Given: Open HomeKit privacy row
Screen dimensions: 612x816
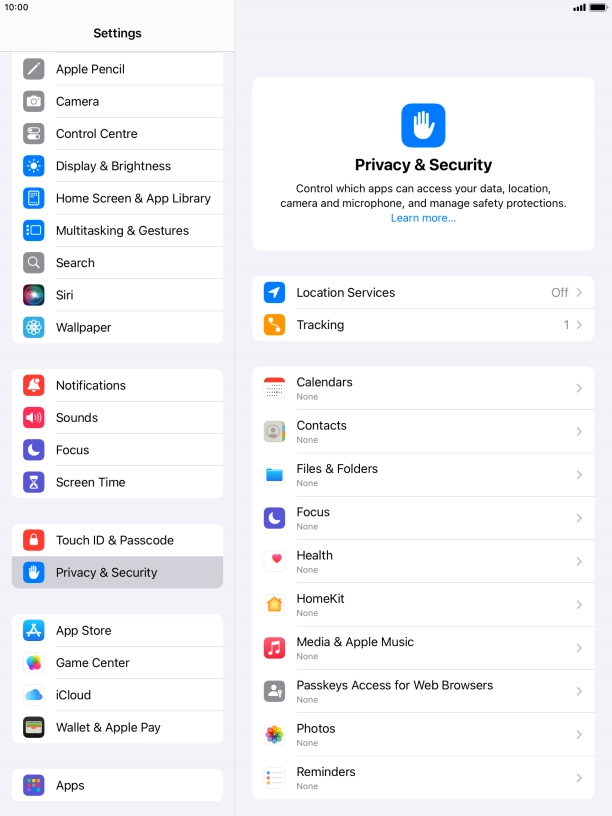Looking at the screenshot, I should point(422,605).
